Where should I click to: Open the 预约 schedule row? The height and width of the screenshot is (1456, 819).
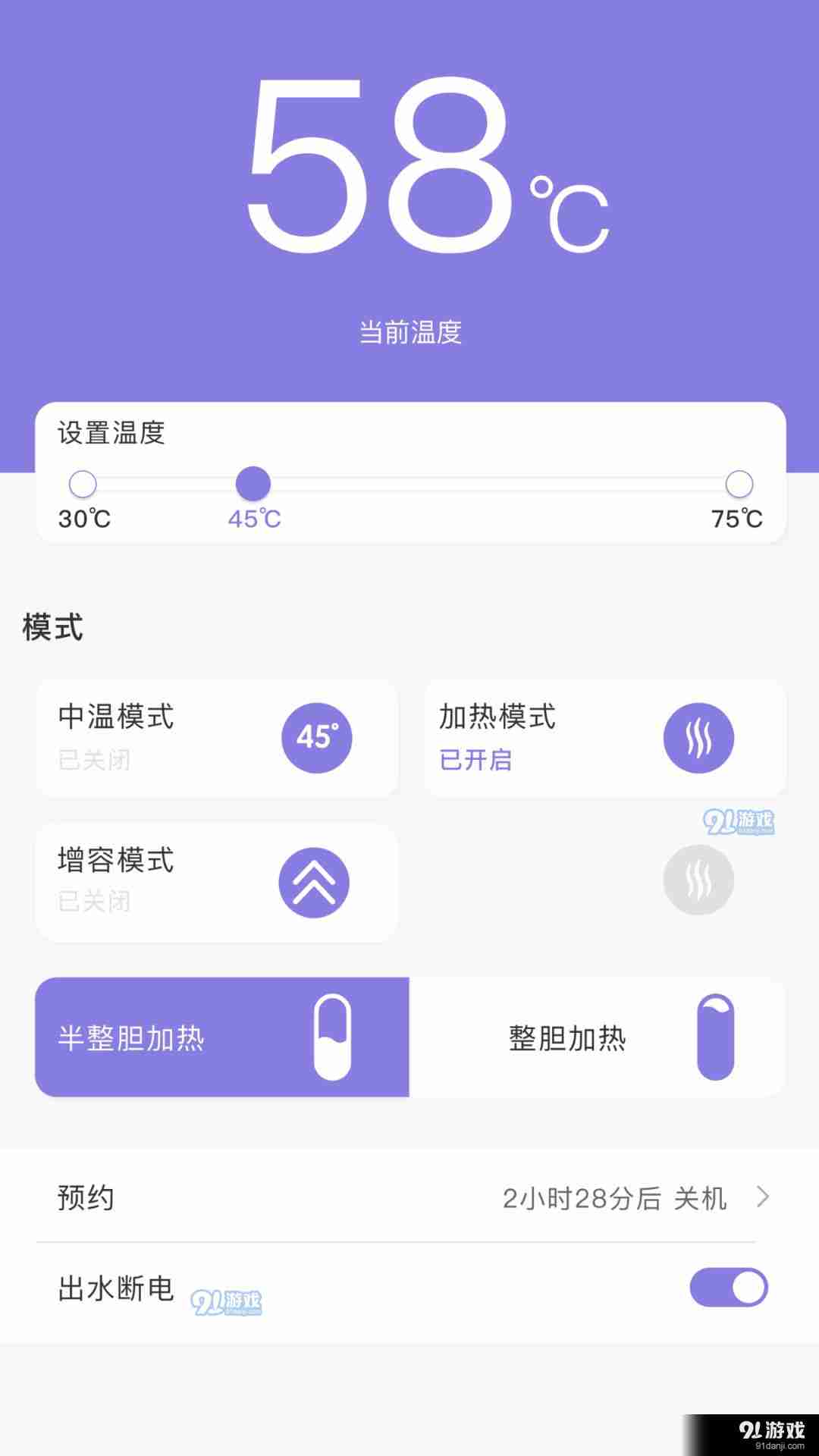pos(409,1198)
